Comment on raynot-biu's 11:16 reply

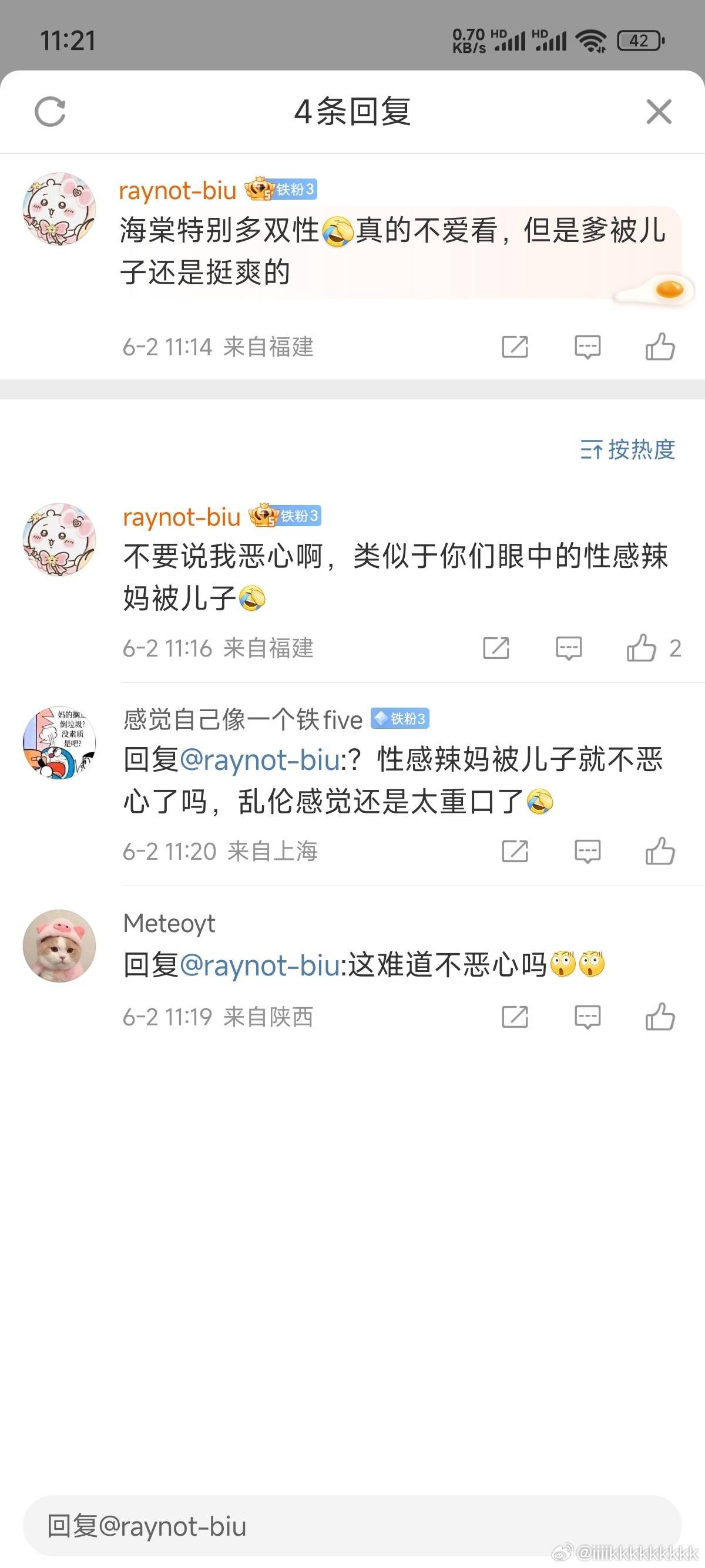click(569, 648)
